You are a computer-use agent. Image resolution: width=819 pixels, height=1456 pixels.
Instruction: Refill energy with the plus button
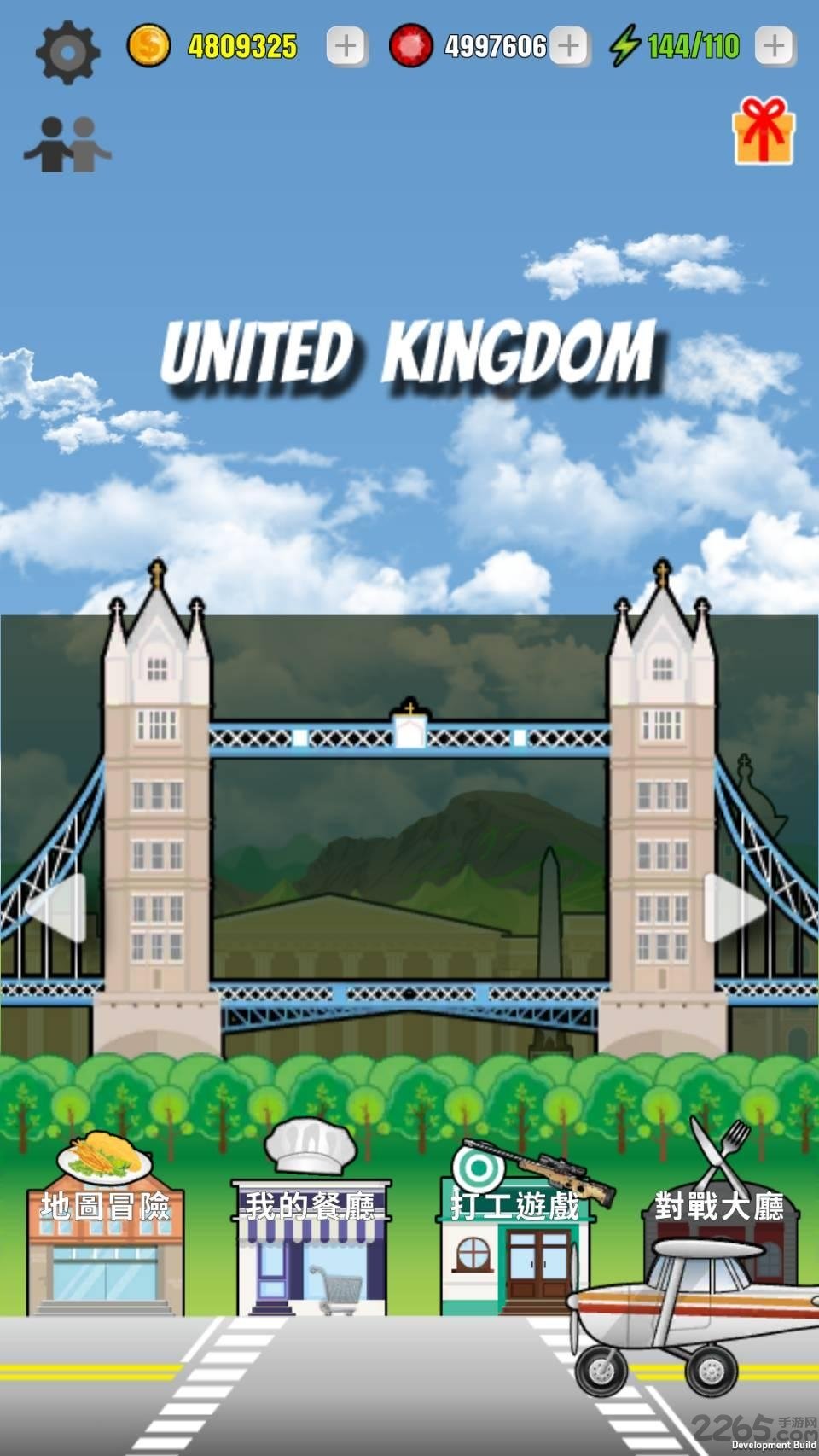tap(775, 46)
